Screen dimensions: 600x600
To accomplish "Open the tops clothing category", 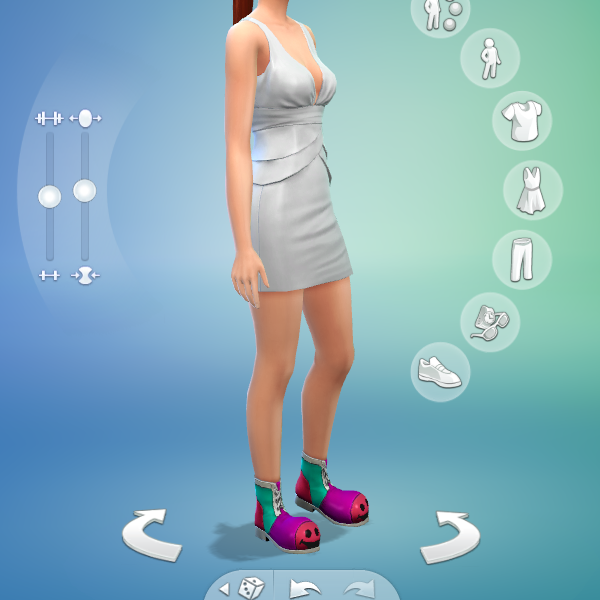I will pyautogui.click(x=521, y=121).
